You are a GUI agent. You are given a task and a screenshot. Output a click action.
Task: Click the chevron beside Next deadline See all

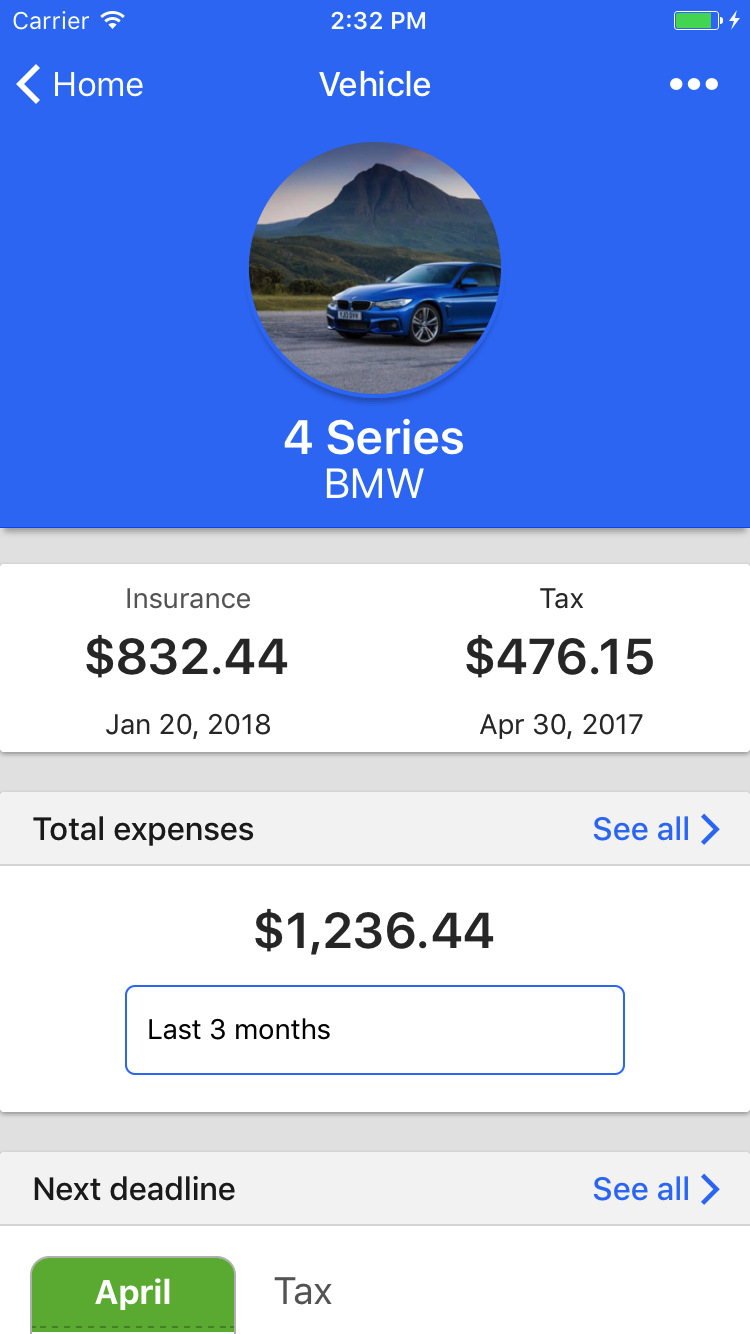[x=712, y=1189]
